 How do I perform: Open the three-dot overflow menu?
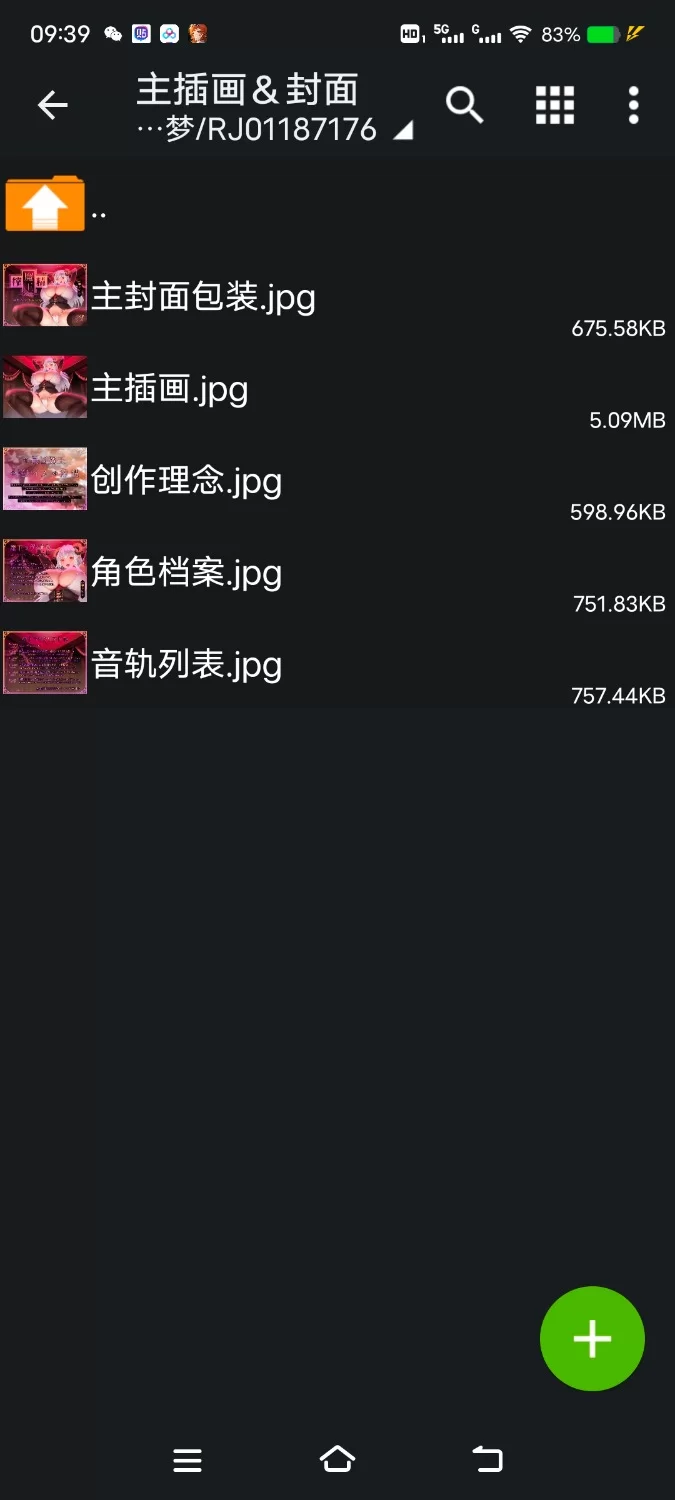633,105
